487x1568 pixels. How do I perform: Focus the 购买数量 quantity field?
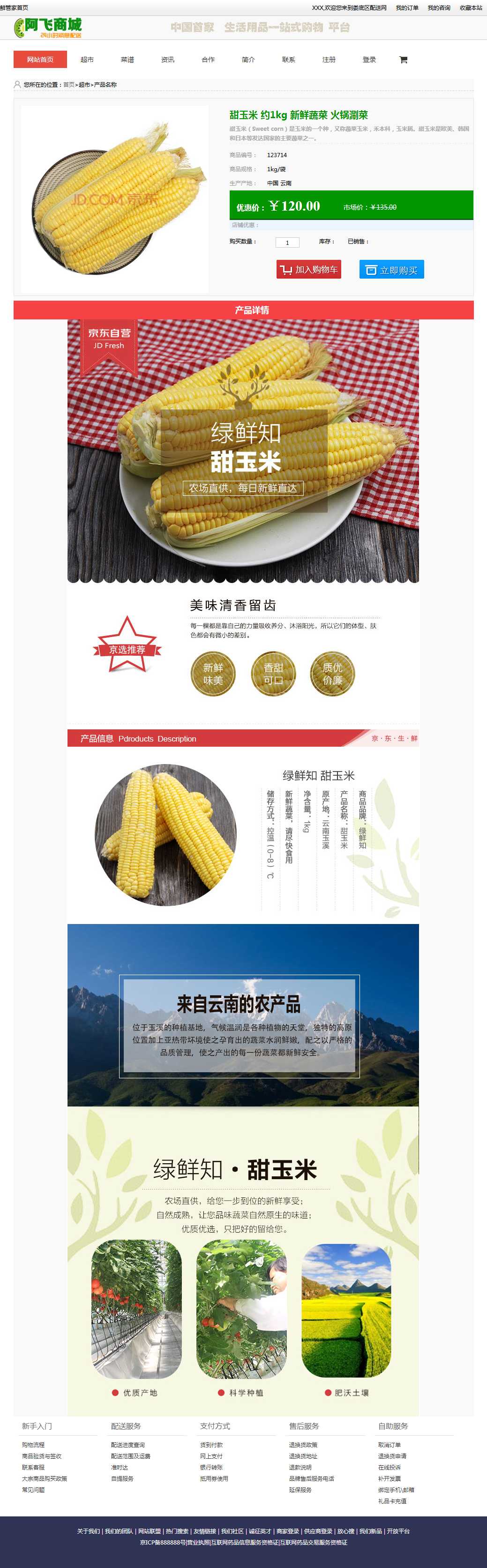[287, 242]
